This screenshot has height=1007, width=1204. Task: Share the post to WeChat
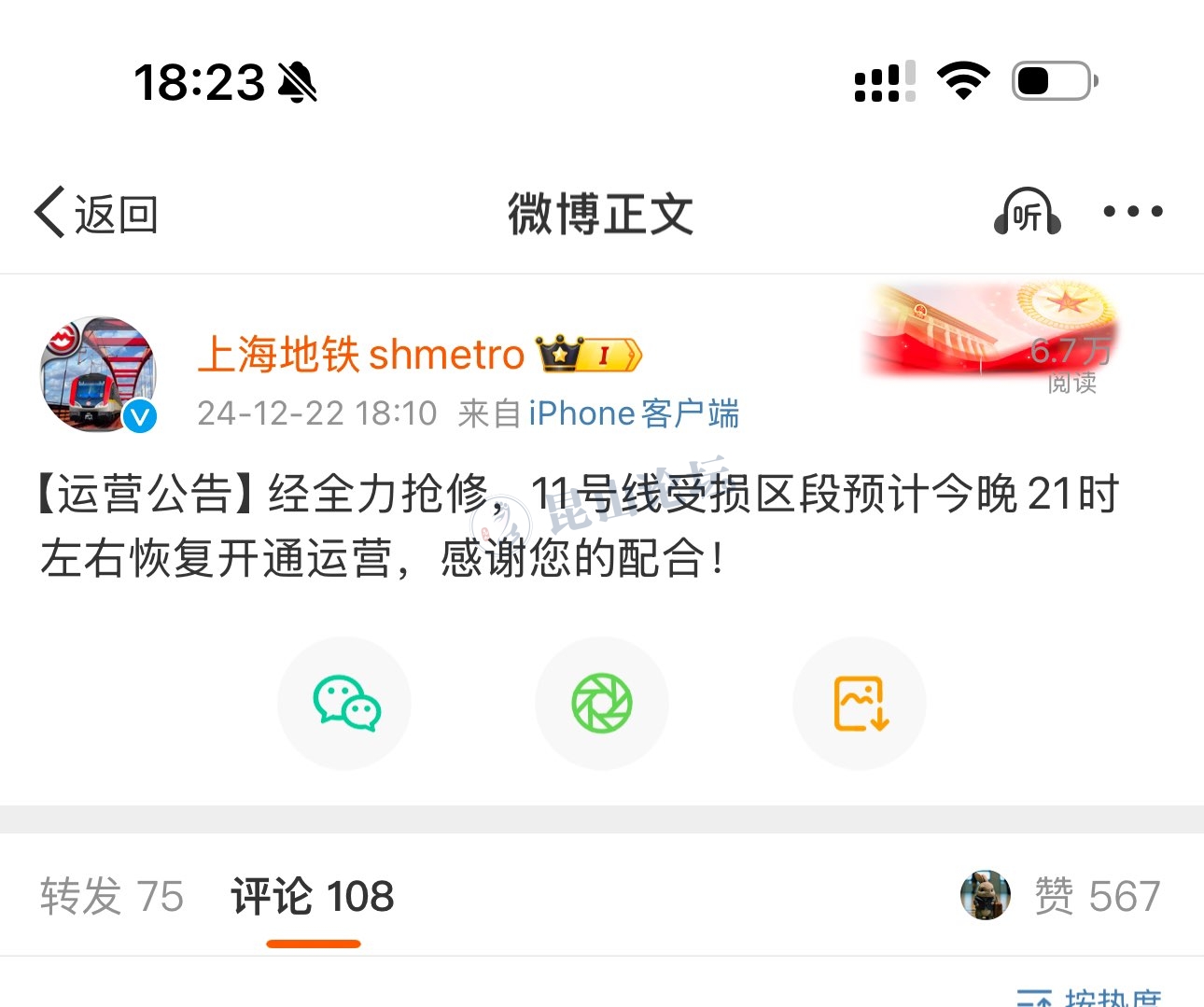(345, 703)
